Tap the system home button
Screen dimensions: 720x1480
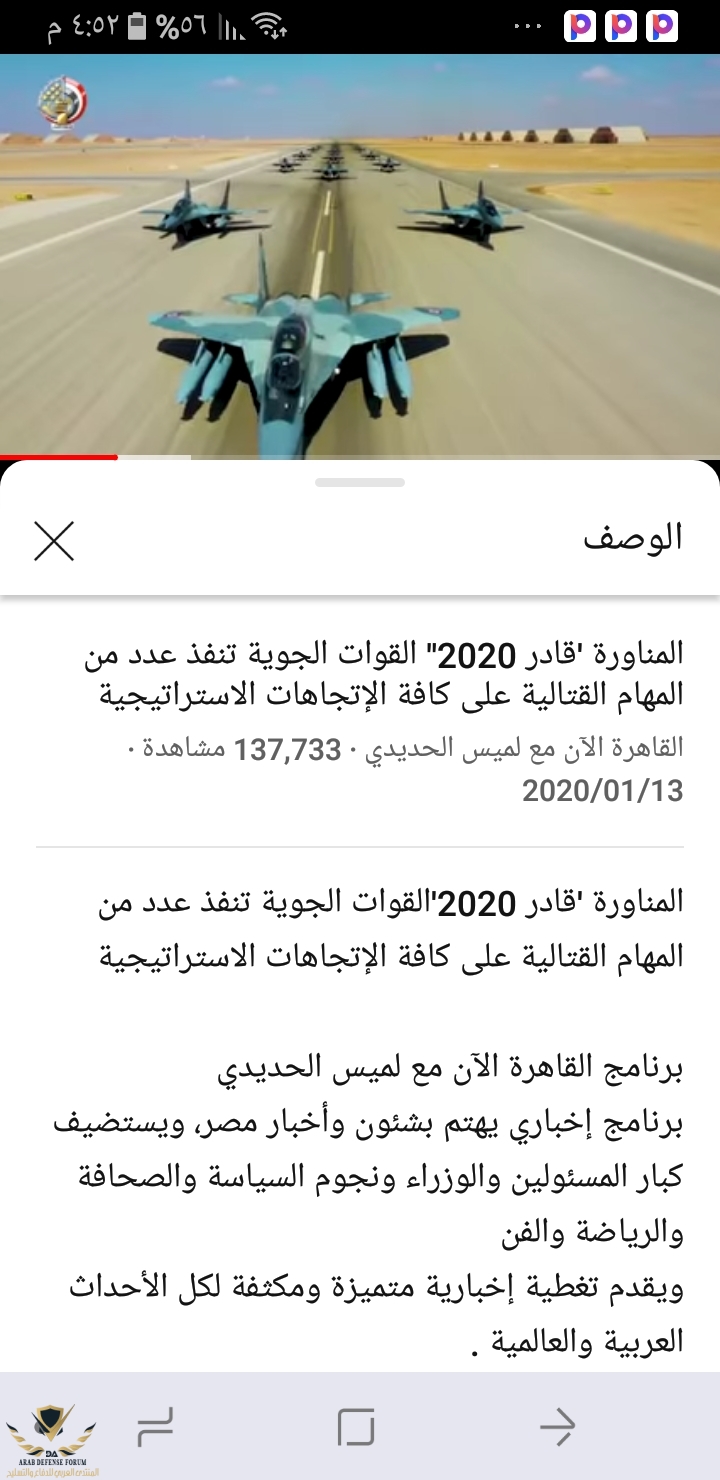point(356,1426)
